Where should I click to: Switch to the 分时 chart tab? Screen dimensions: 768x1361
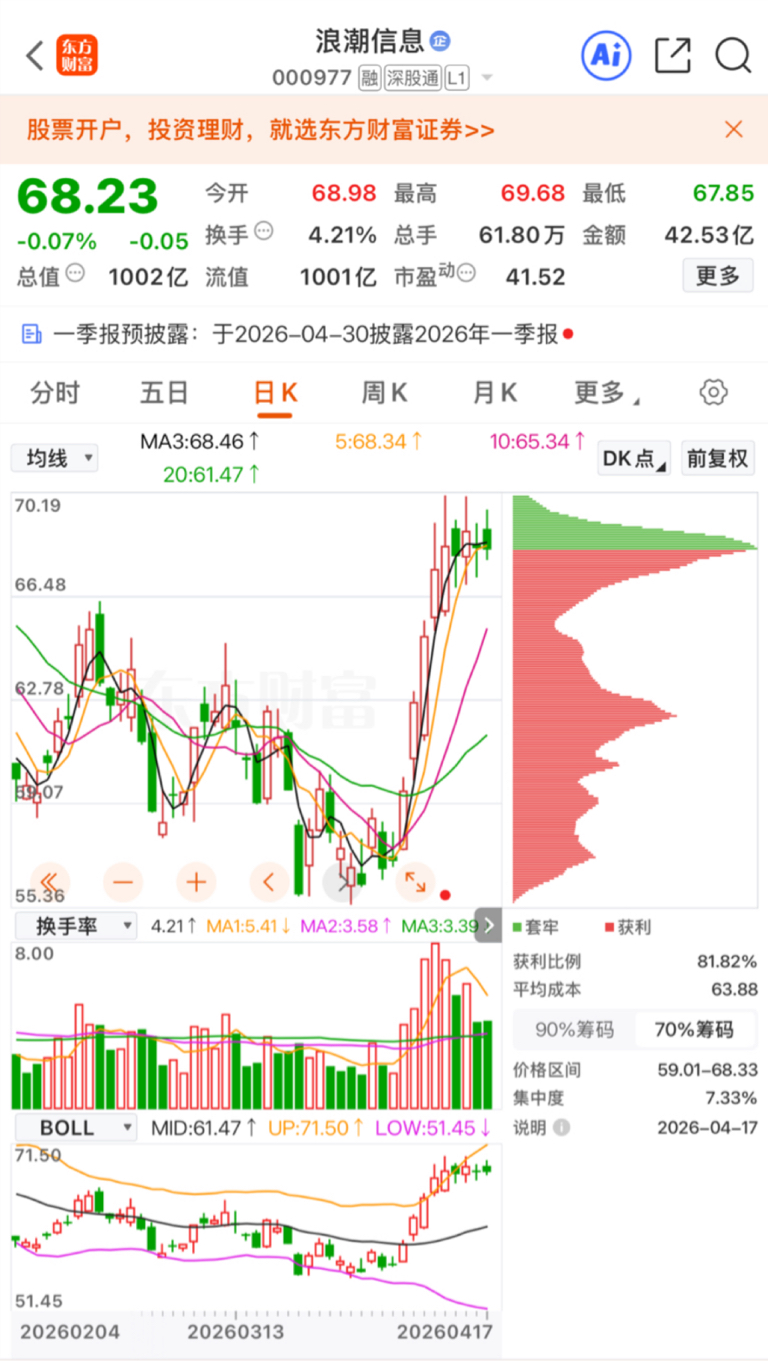pos(55,392)
